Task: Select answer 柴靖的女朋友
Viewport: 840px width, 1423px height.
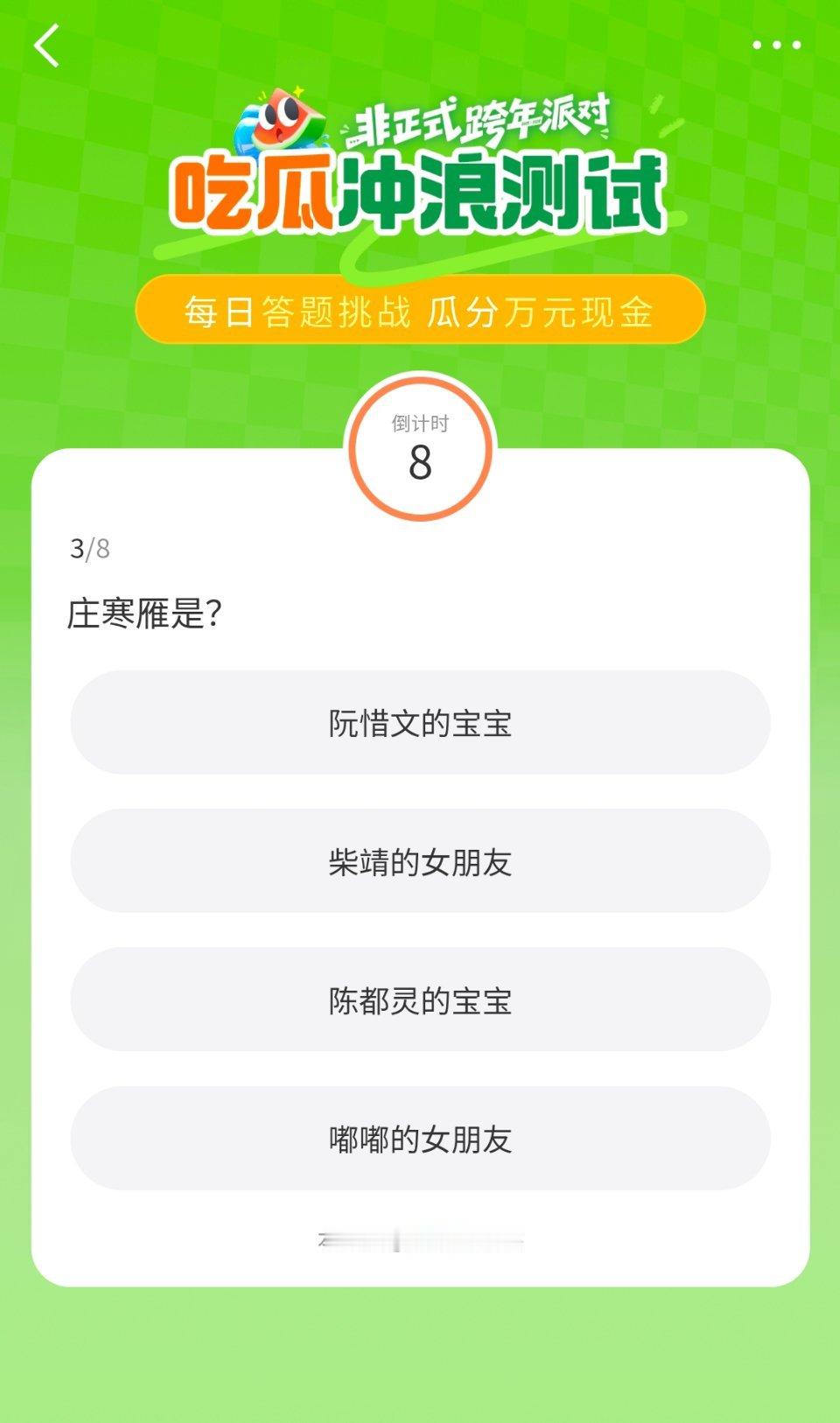Action: pos(420,862)
